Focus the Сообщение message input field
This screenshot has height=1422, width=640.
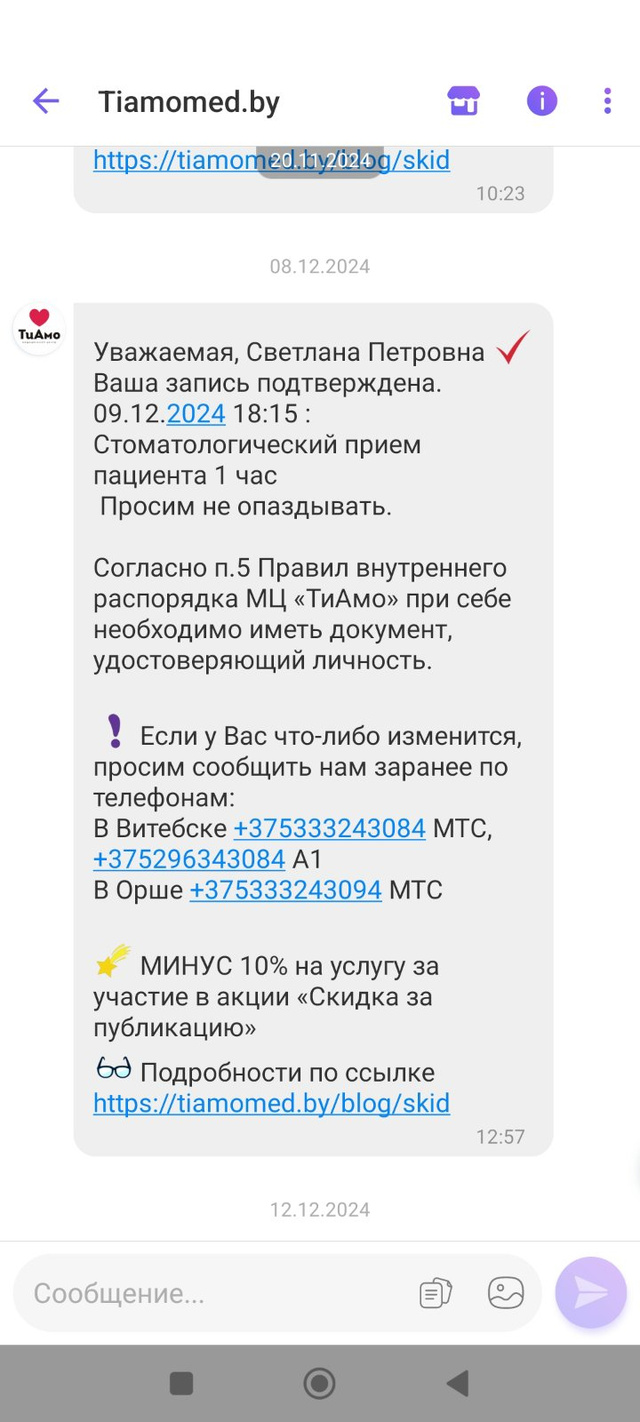210,1293
